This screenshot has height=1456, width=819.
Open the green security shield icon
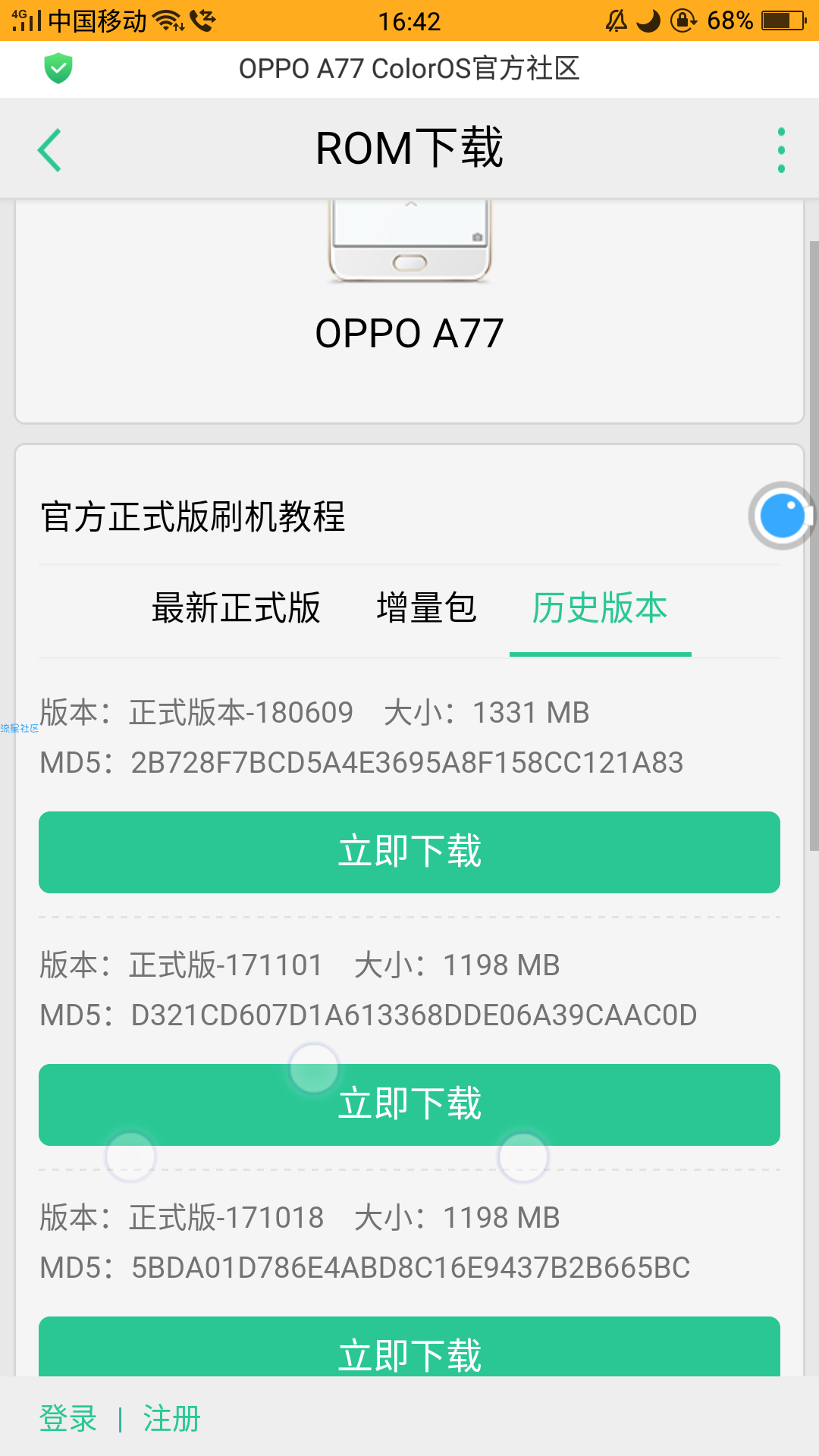[x=58, y=68]
